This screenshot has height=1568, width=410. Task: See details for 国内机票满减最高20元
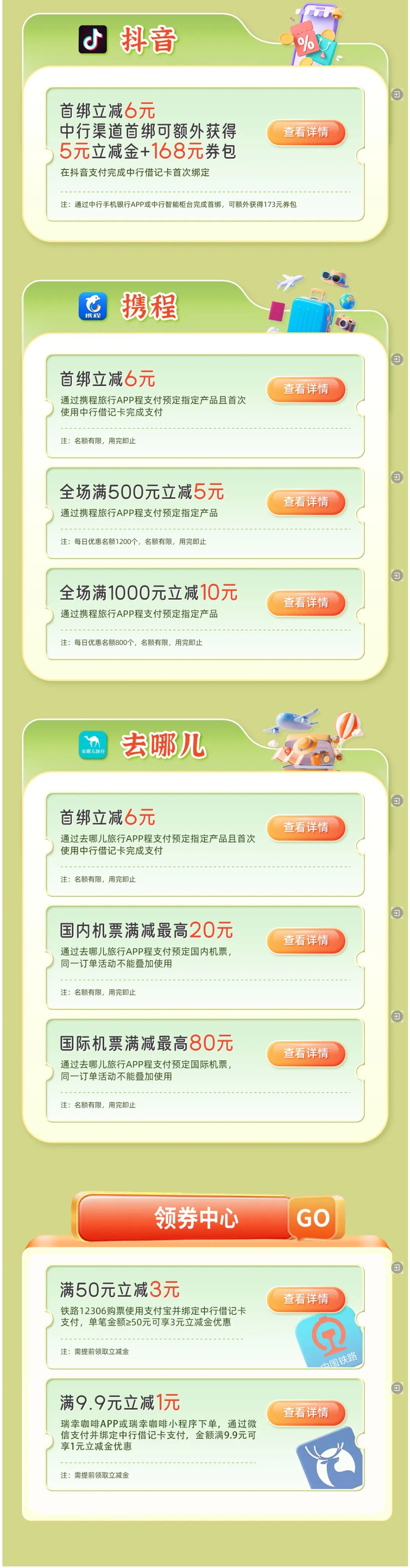[306, 940]
